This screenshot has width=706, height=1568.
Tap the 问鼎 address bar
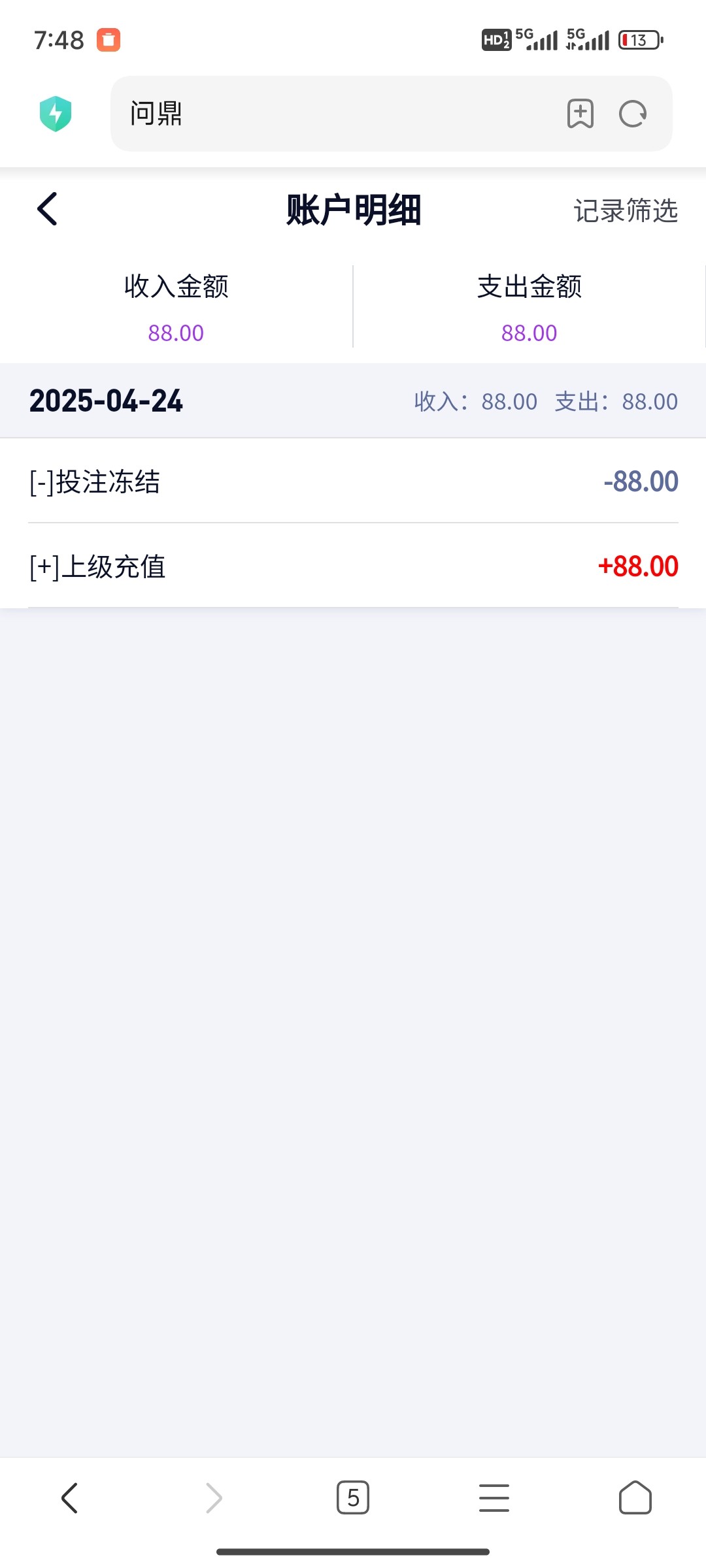[327, 114]
